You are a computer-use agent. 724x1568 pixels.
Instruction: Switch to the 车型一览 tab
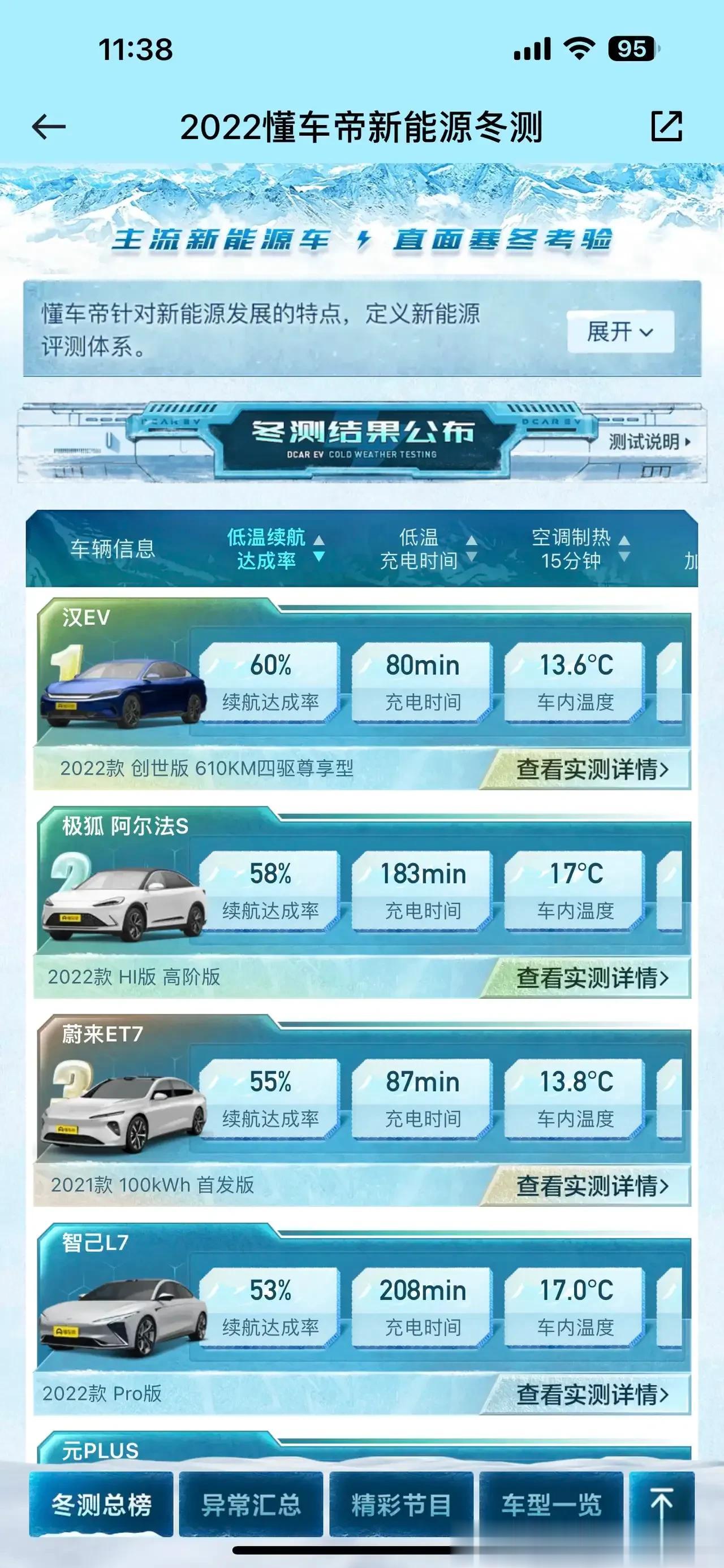551,1505
